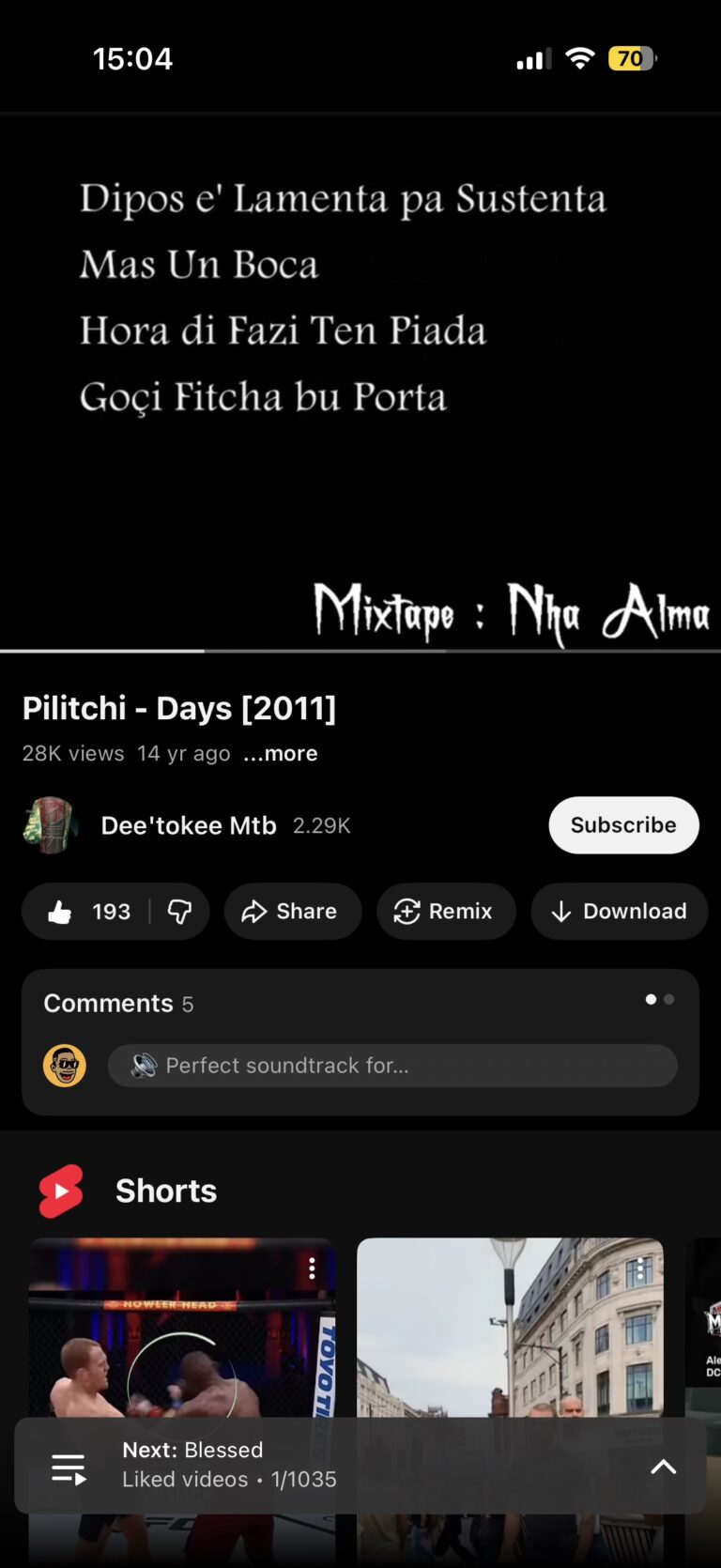
Task: Remix this video
Action: (445, 912)
